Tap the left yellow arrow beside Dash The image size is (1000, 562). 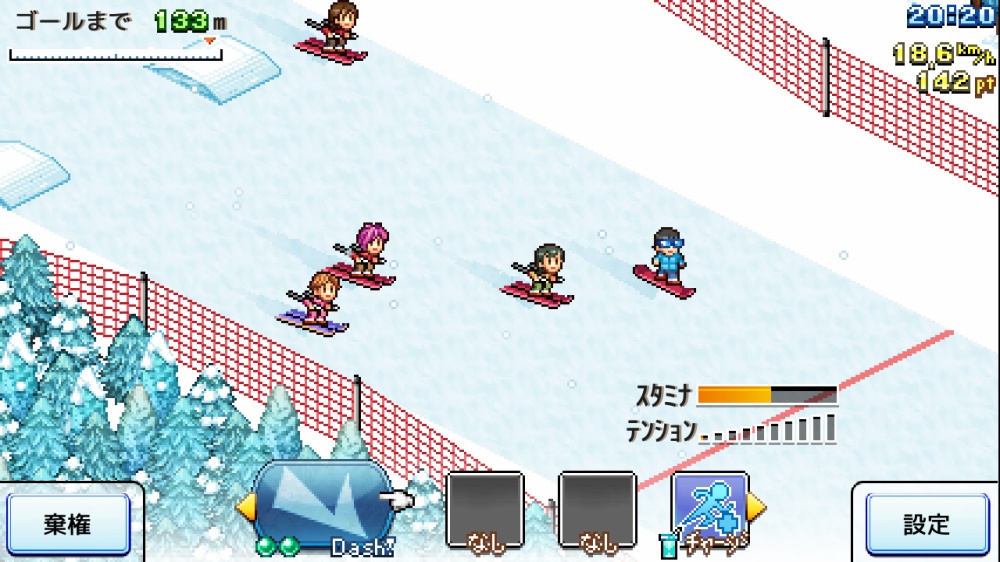242,508
